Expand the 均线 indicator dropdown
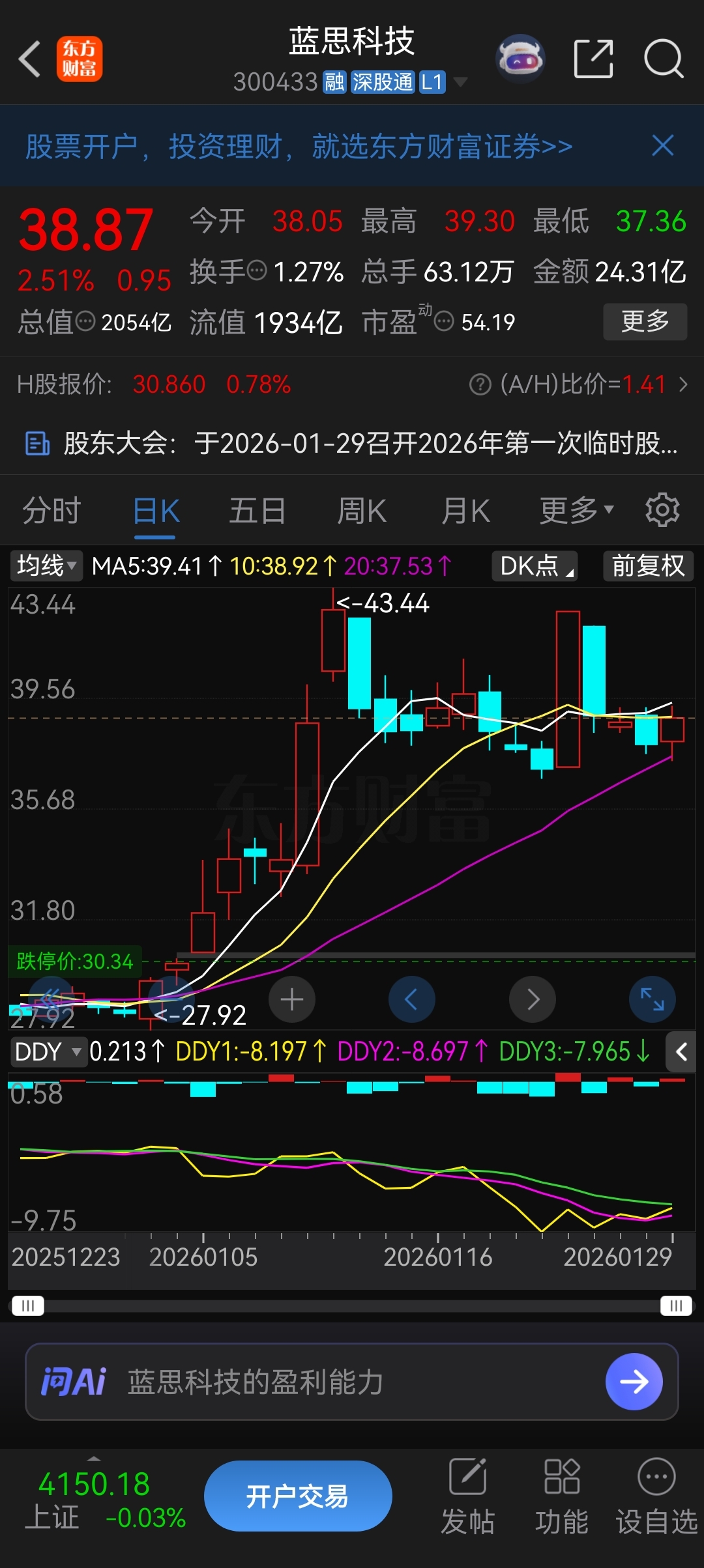 (46, 565)
